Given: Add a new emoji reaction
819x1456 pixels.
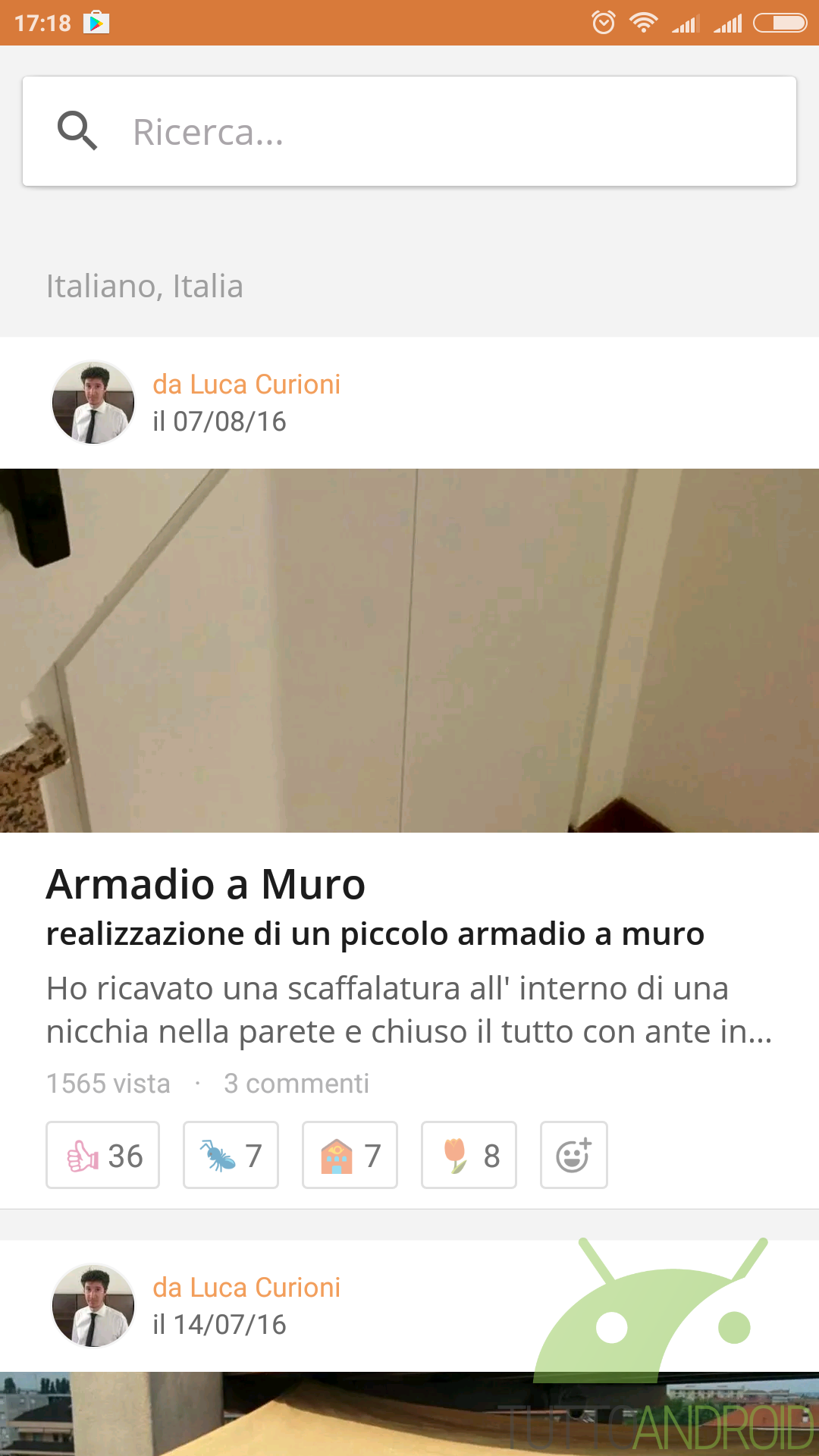Looking at the screenshot, I should [x=573, y=1155].
